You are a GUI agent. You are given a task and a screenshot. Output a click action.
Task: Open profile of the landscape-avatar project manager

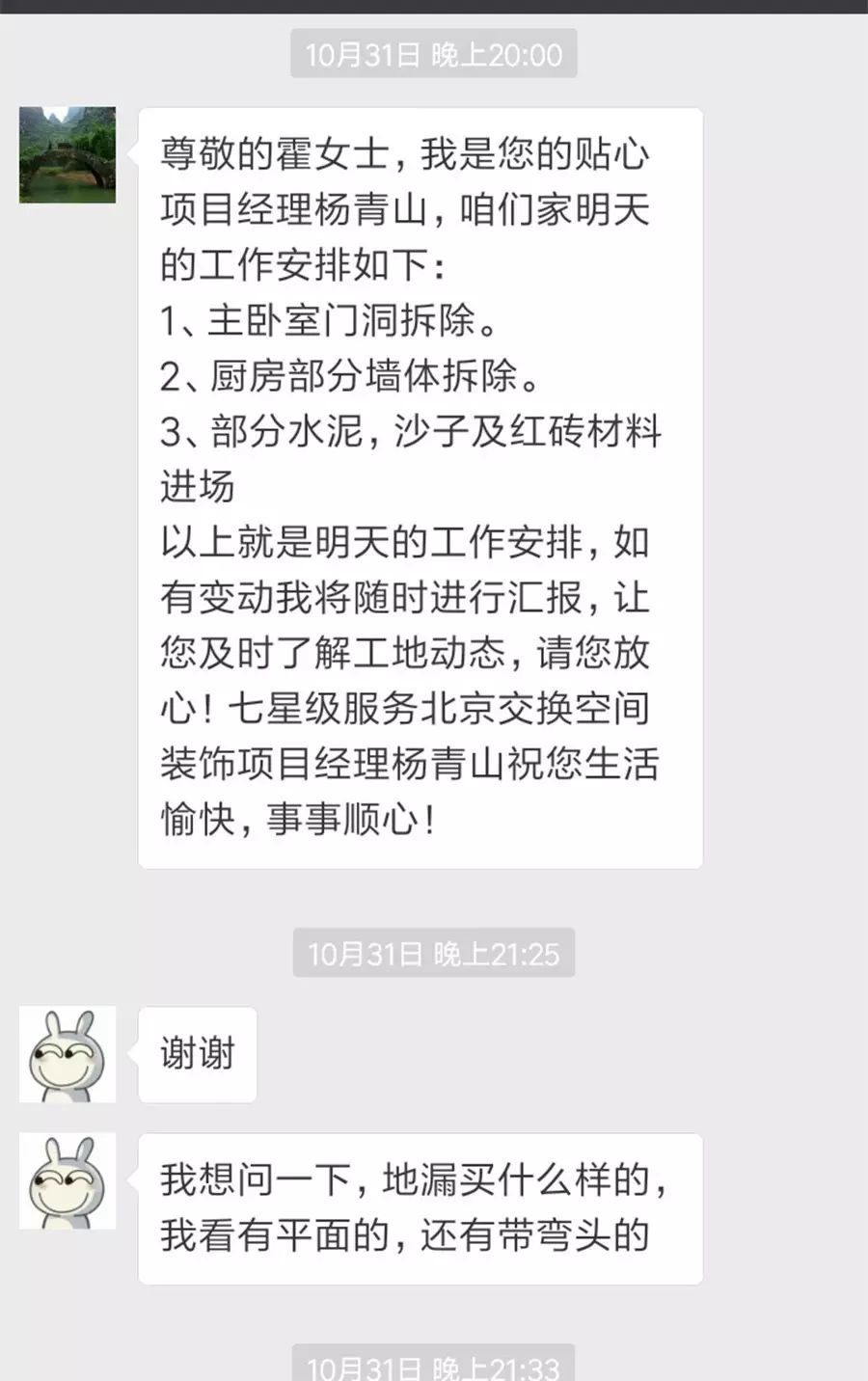tap(68, 154)
